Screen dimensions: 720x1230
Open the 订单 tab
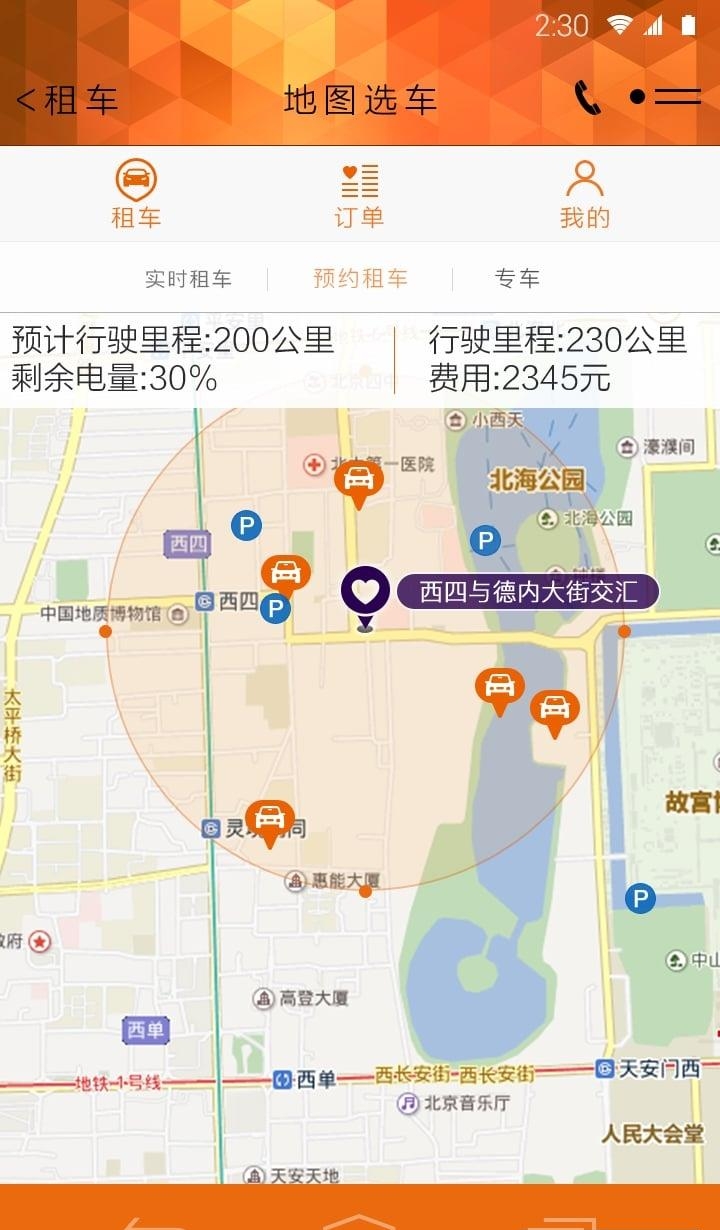click(359, 194)
